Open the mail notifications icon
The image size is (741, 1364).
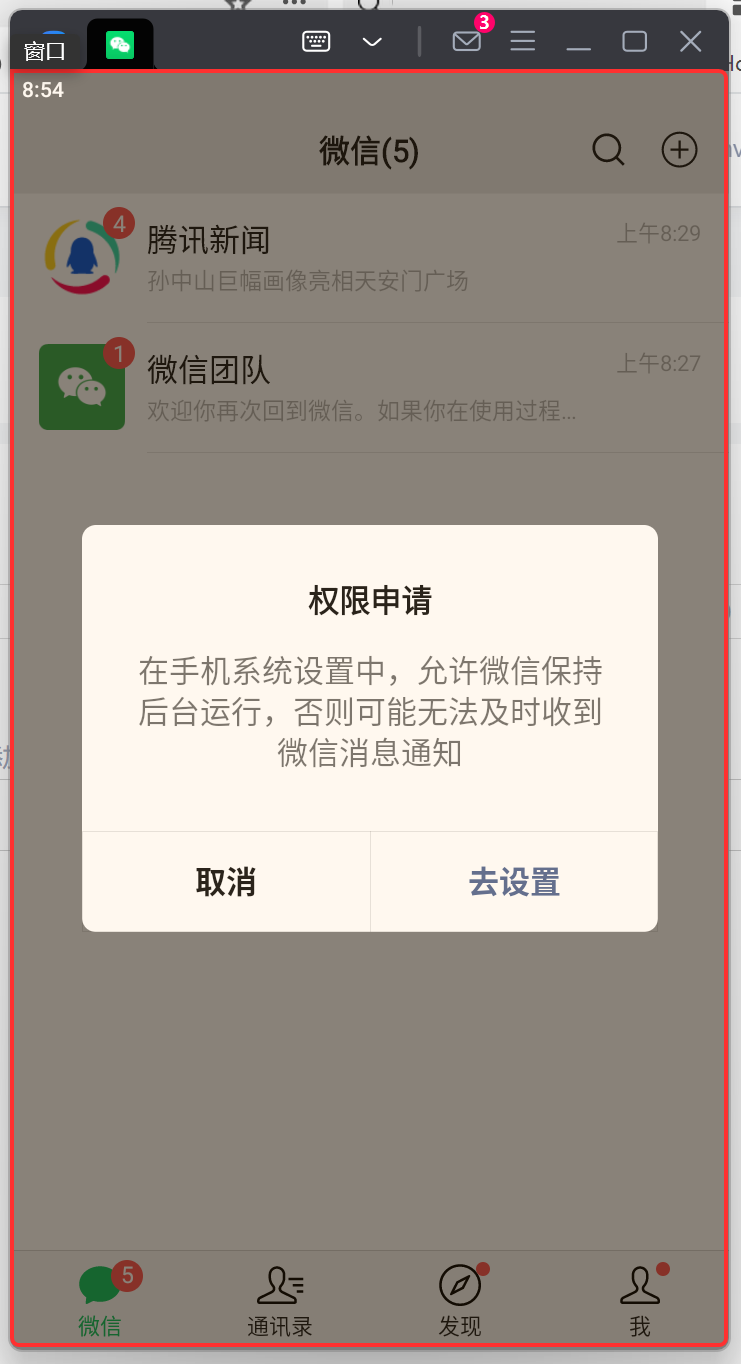(x=467, y=41)
